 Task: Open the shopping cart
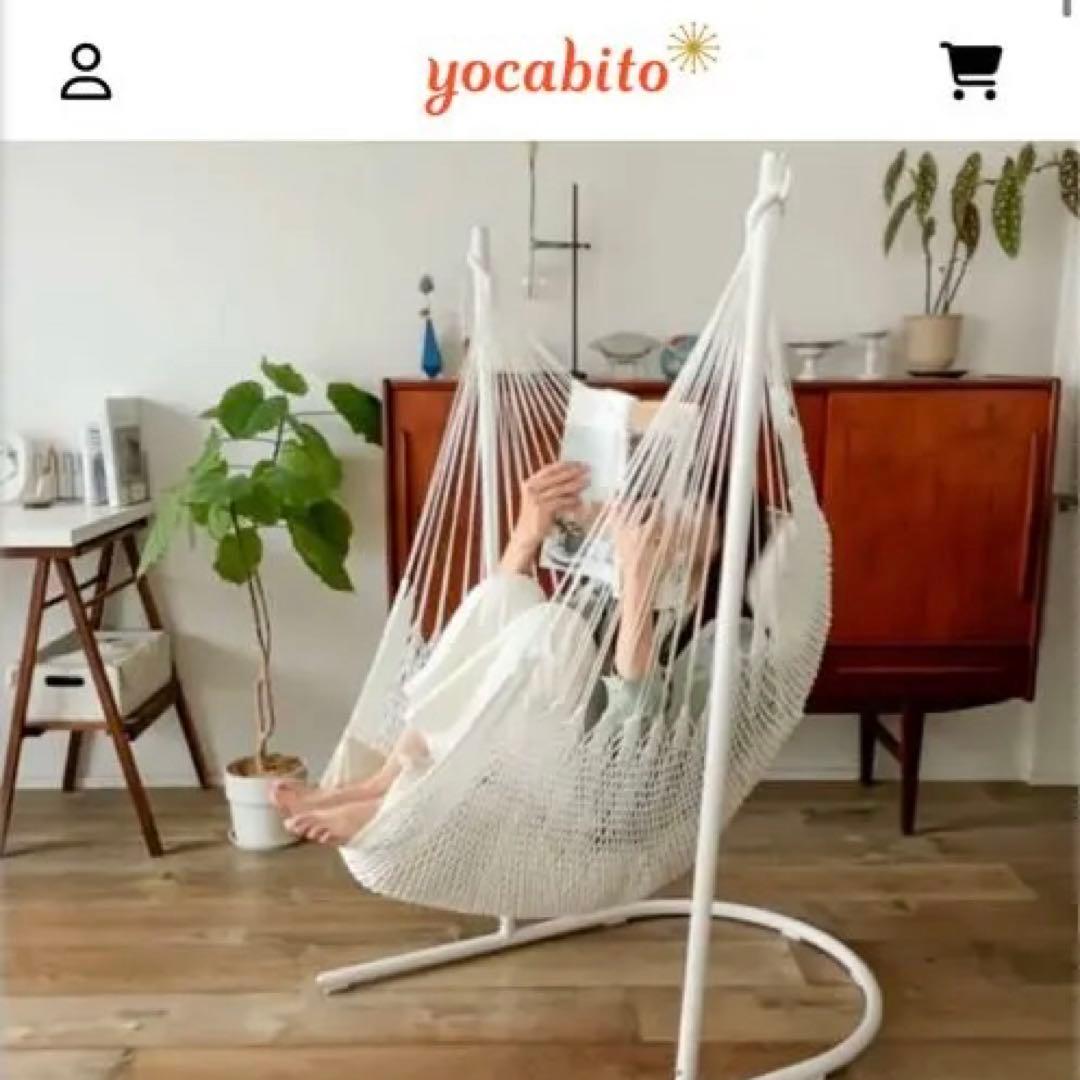970,71
